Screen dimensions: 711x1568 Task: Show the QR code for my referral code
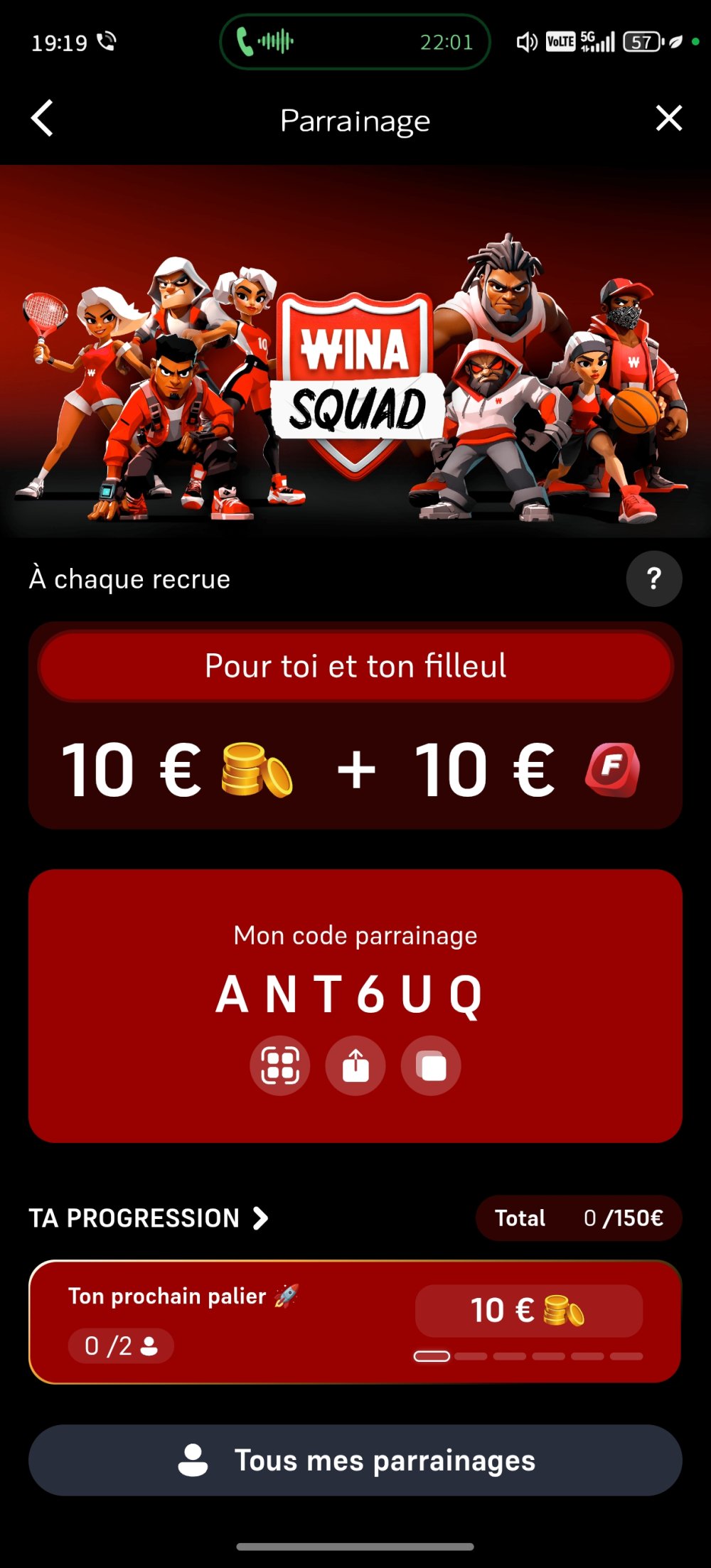[x=279, y=1065]
